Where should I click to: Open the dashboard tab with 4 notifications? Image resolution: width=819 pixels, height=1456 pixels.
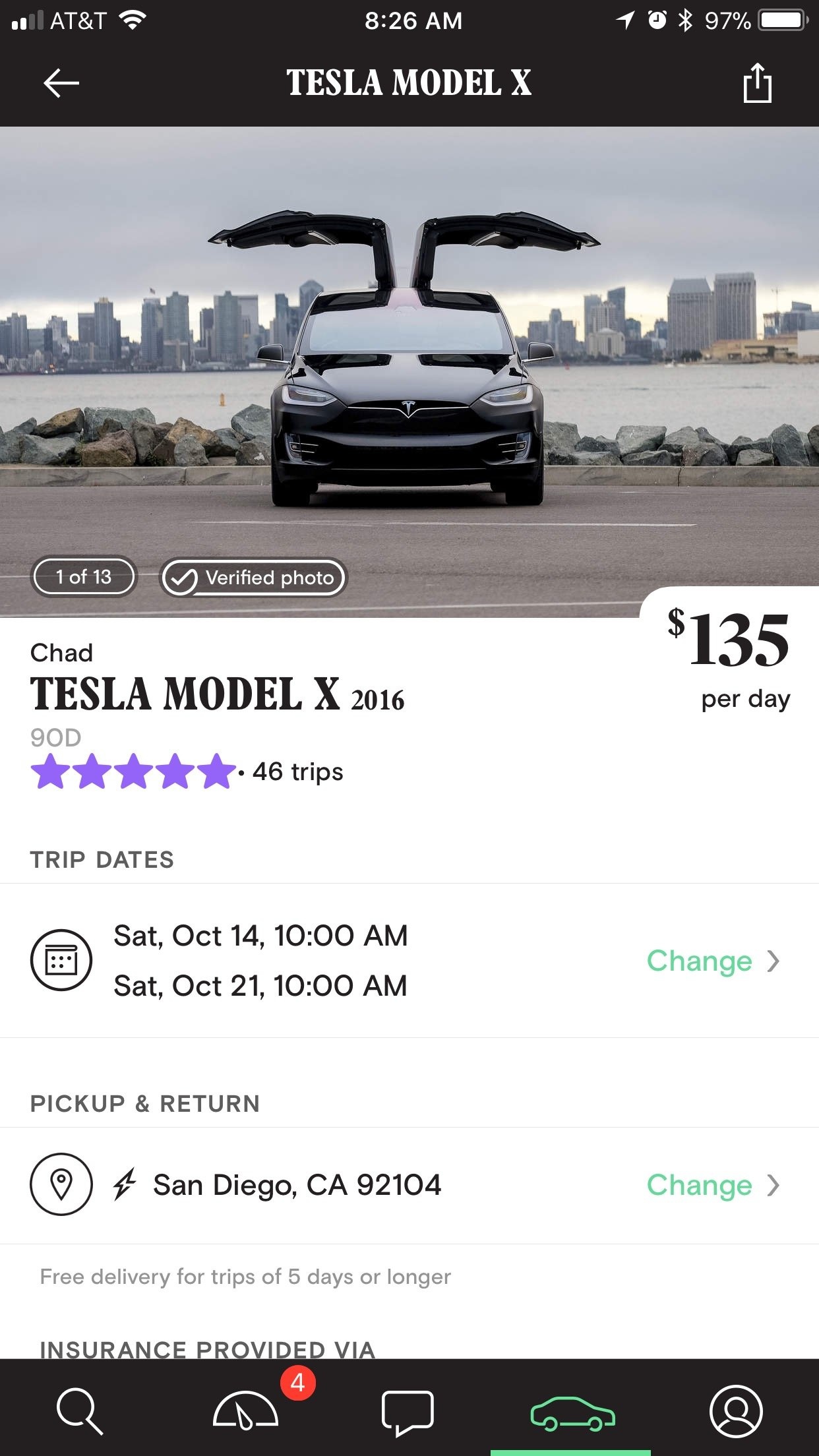pos(246,1410)
